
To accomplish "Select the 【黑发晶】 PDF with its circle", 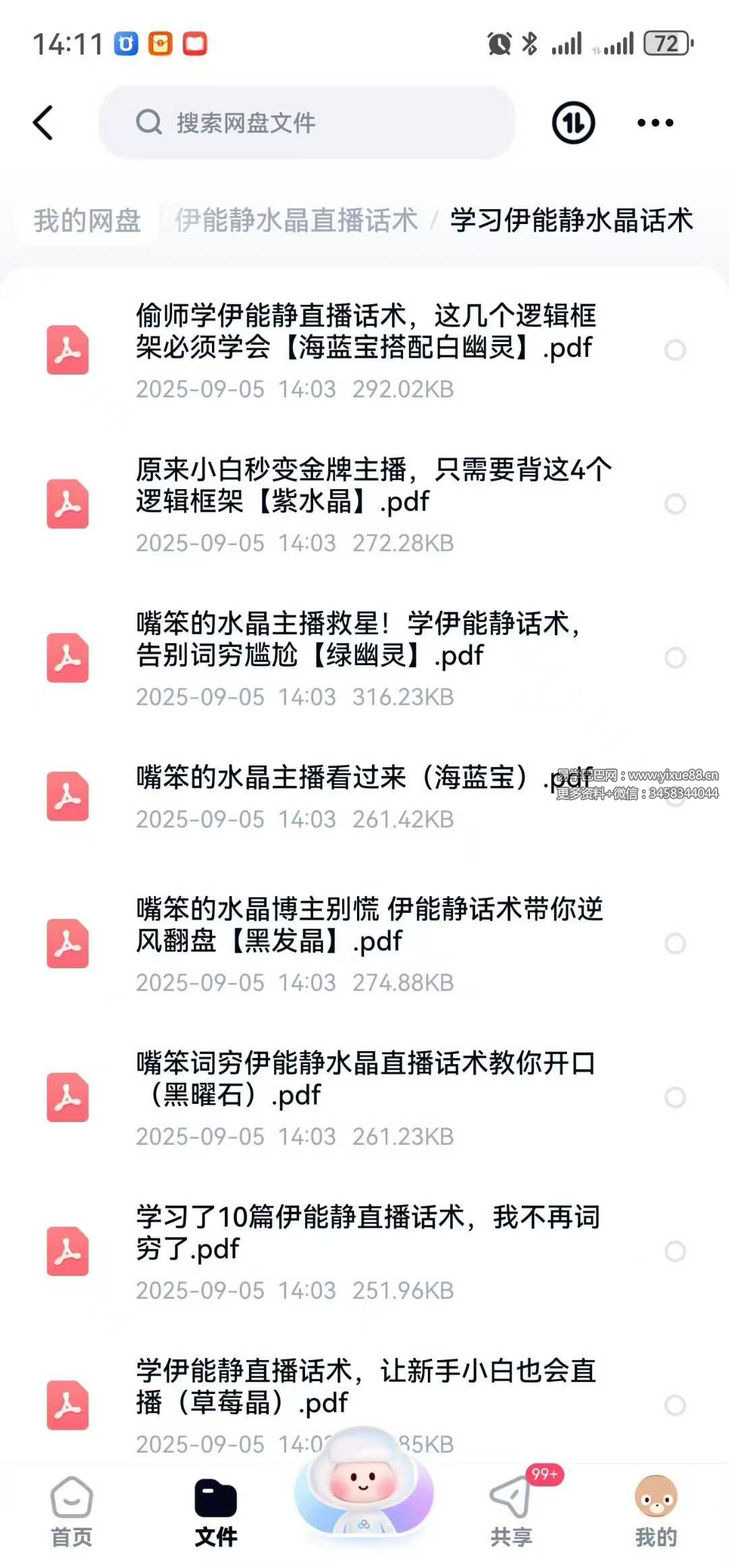I will [675, 943].
